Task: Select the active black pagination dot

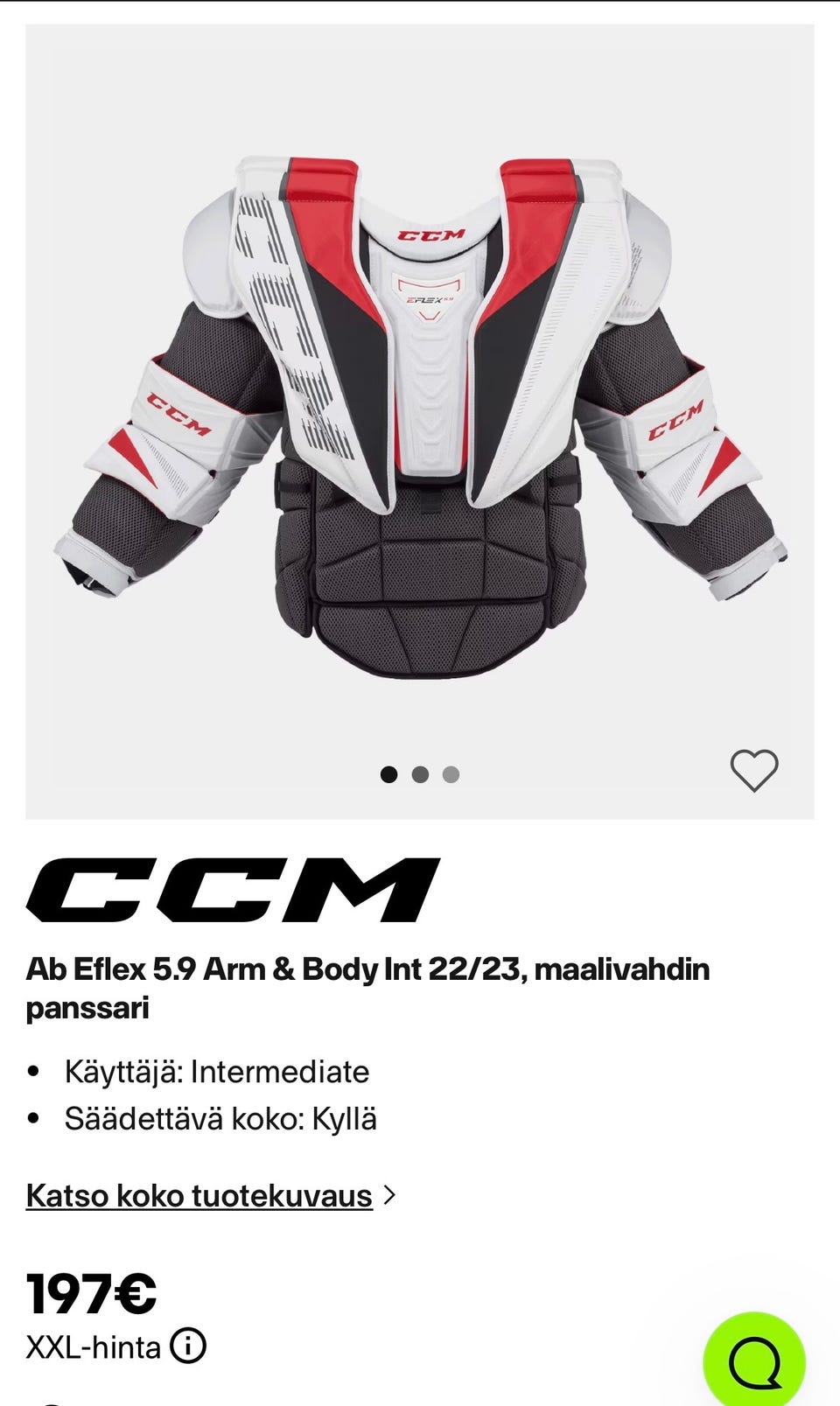Action: (388, 773)
